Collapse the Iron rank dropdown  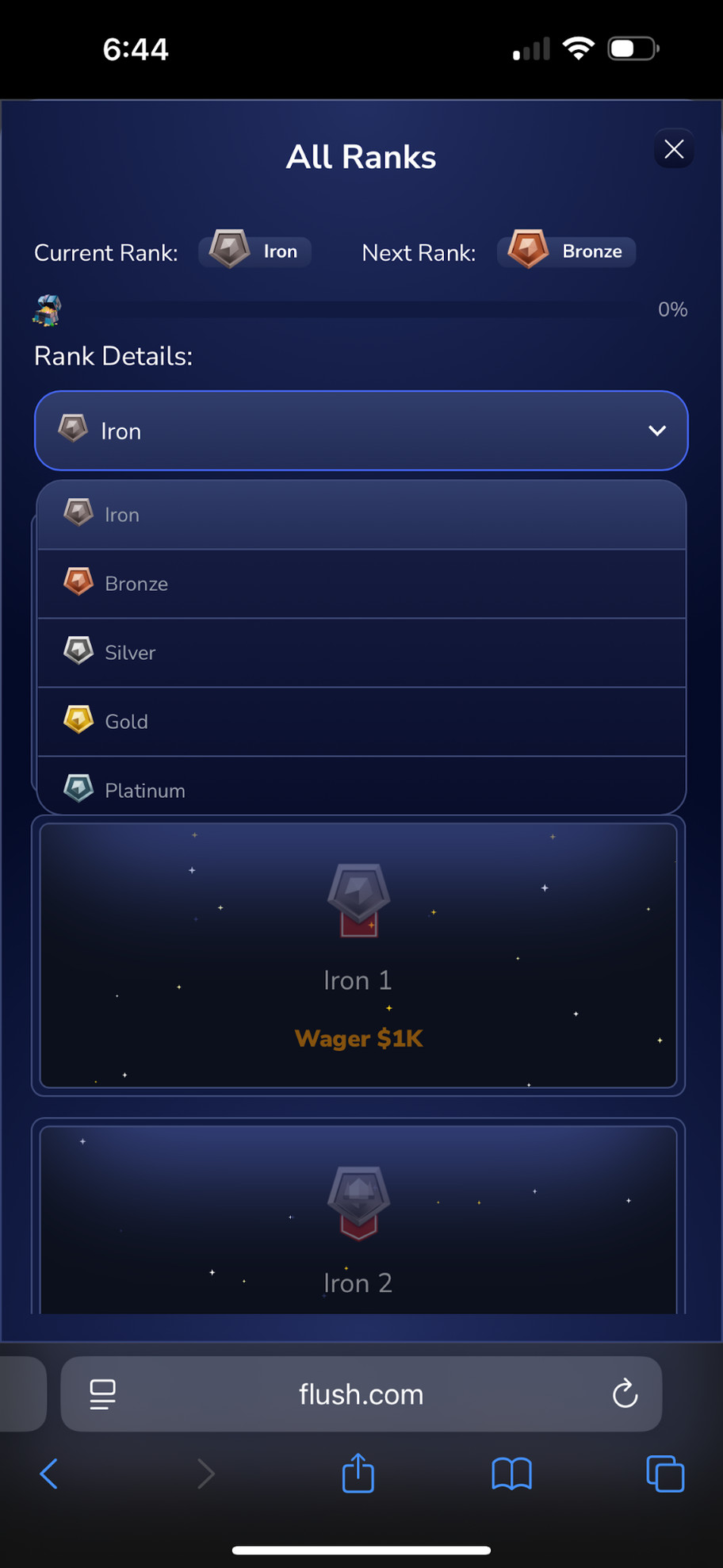tap(656, 431)
